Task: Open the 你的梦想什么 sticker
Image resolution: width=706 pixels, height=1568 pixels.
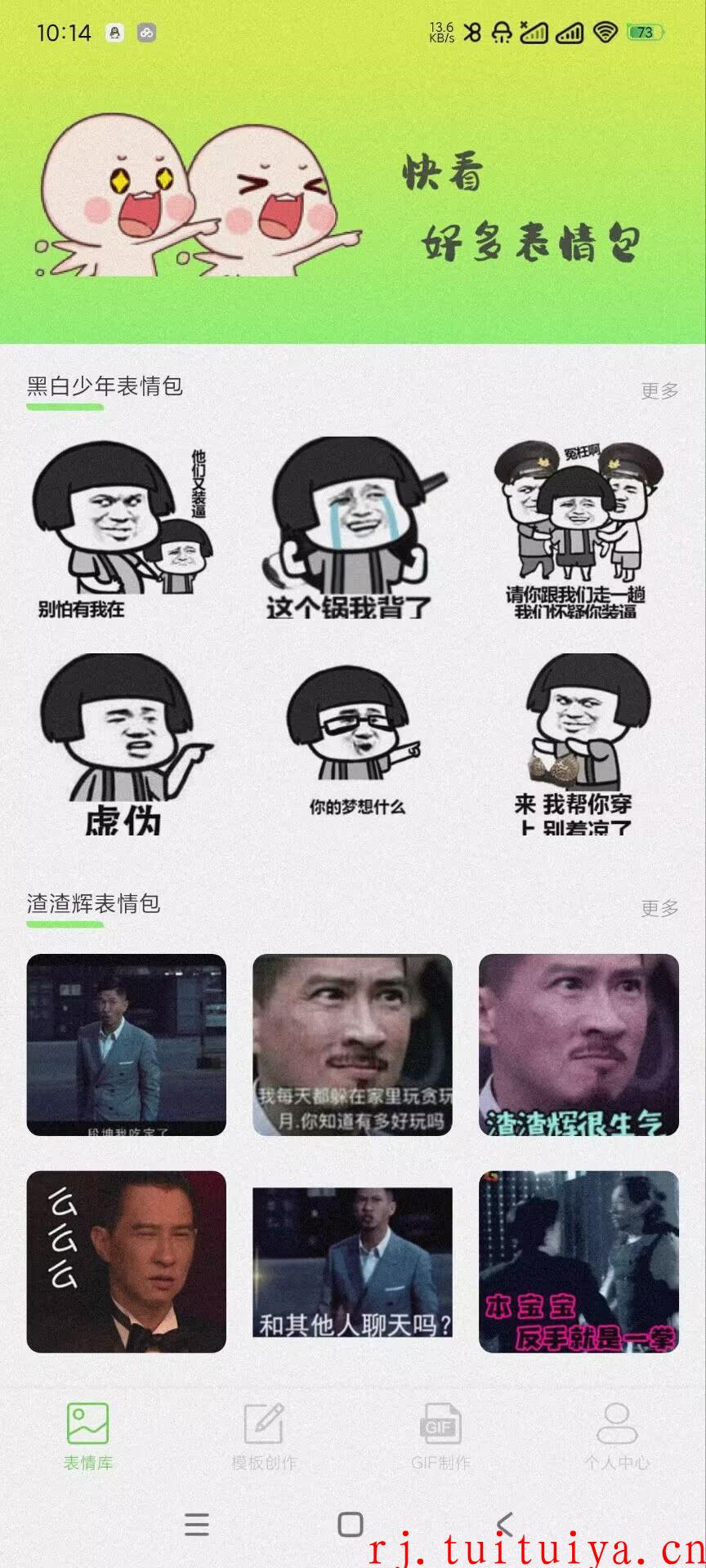Action: point(352,743)
